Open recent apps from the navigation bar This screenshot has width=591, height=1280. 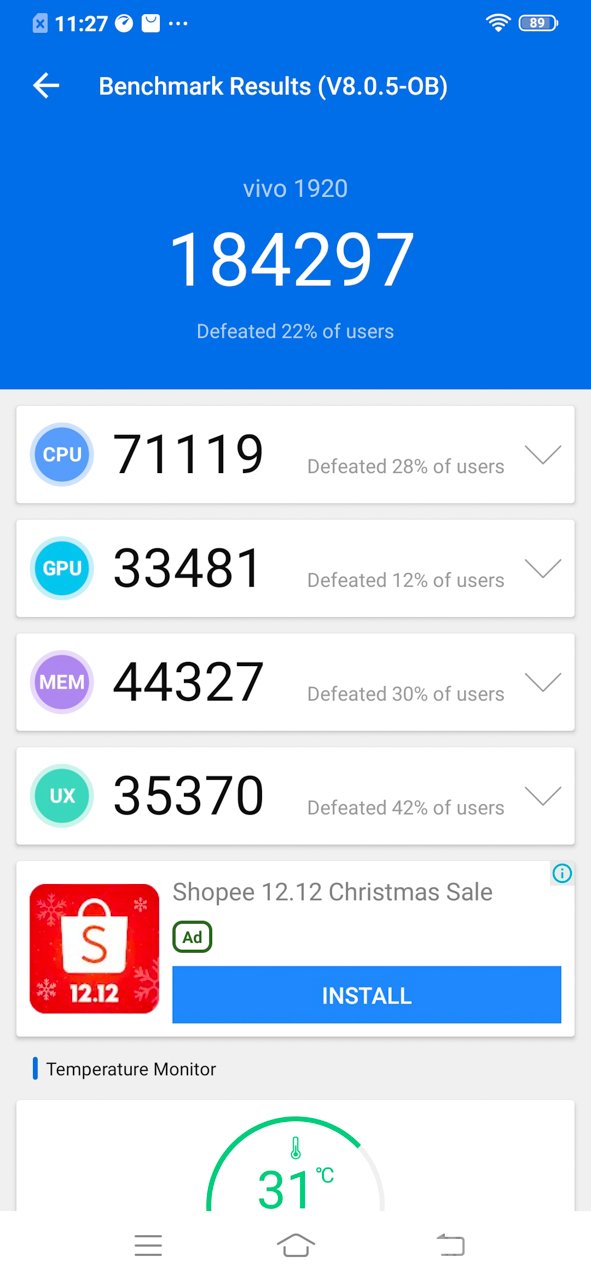pyautogui.click(x=148, y=1245)
